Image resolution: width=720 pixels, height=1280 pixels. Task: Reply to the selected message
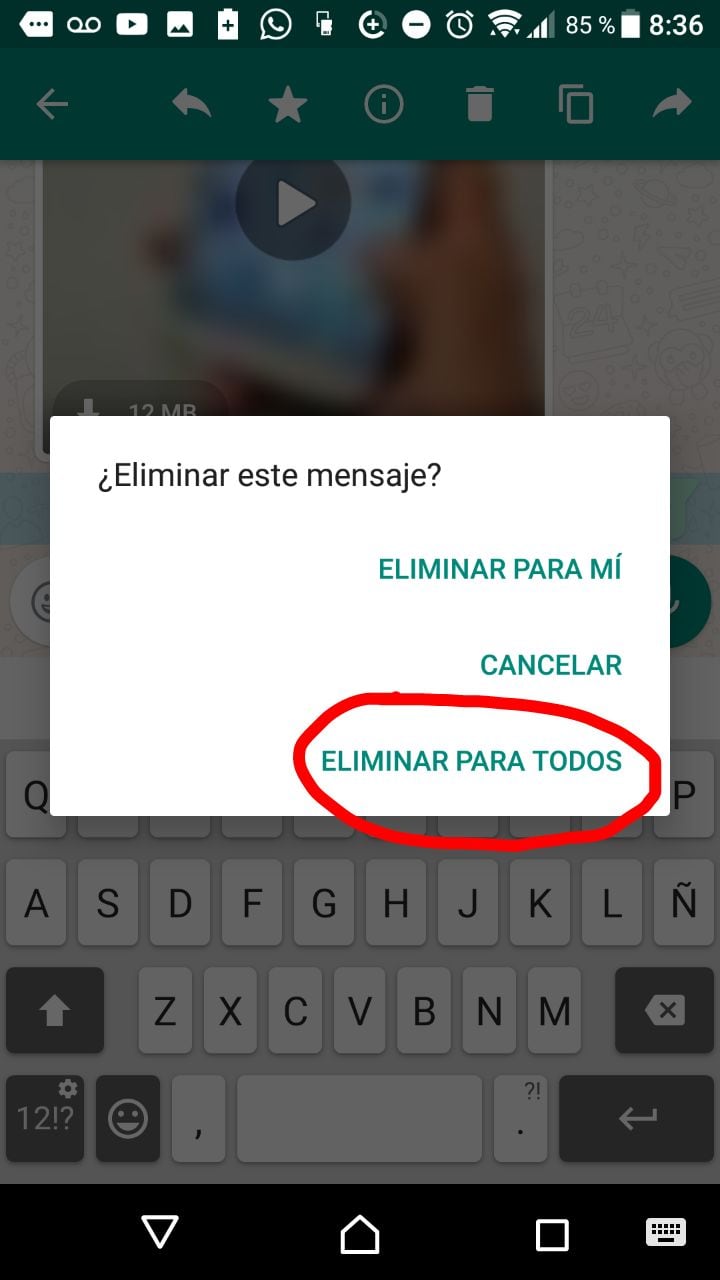point(191,104)
